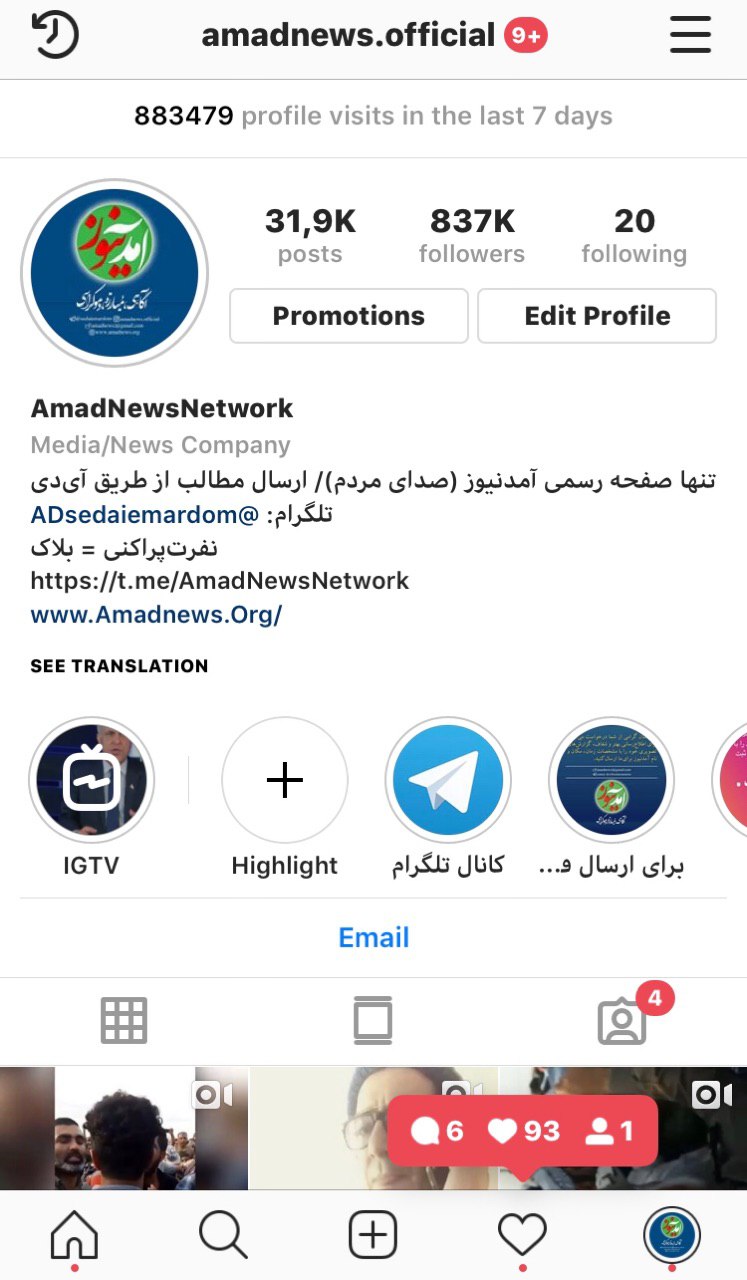The height and width of the screenshot is (1280, 747).
Task: Tap See Translation
Action: [x=119, y=666]
